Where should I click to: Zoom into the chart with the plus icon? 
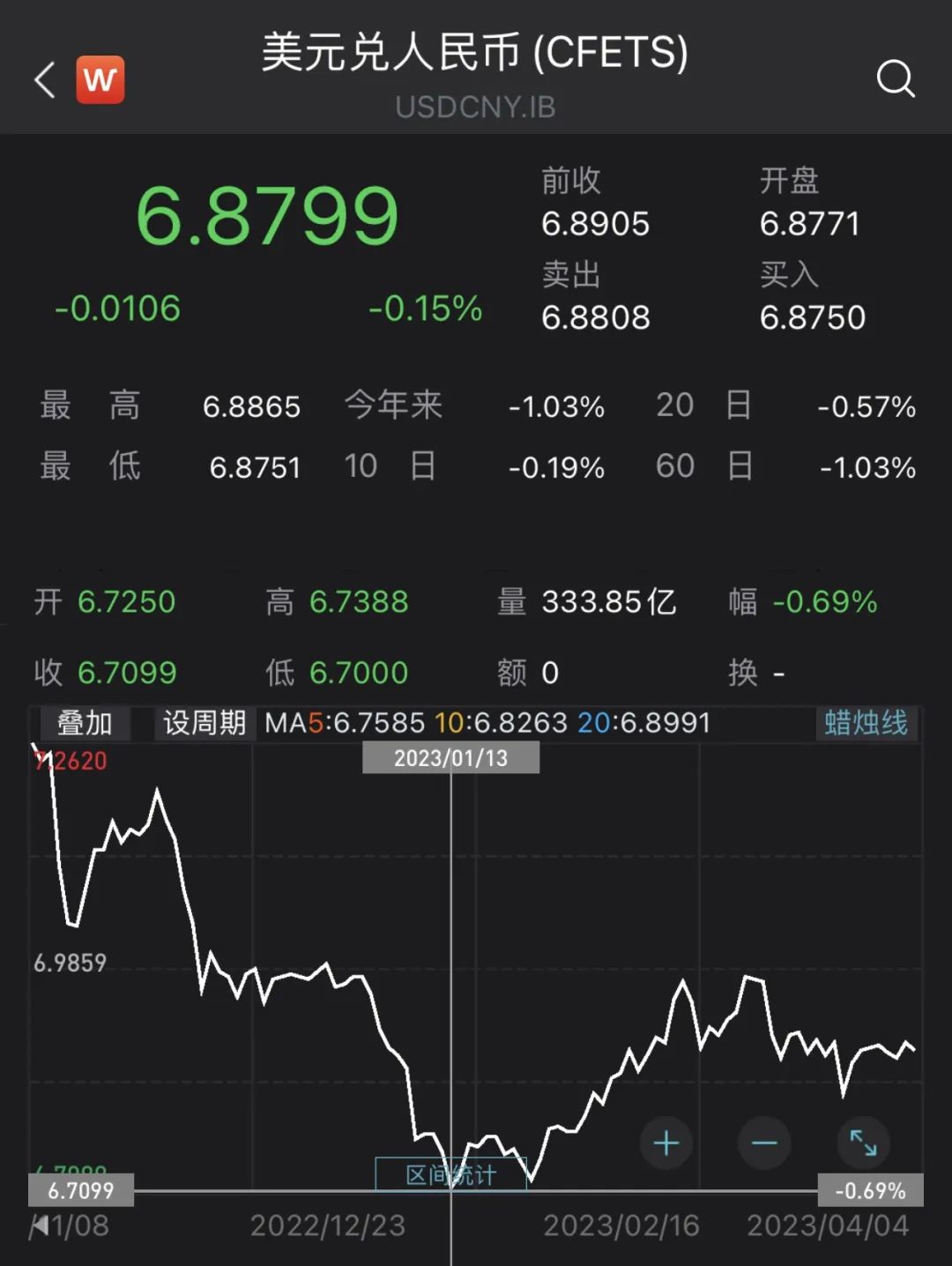pos(666,1143)
